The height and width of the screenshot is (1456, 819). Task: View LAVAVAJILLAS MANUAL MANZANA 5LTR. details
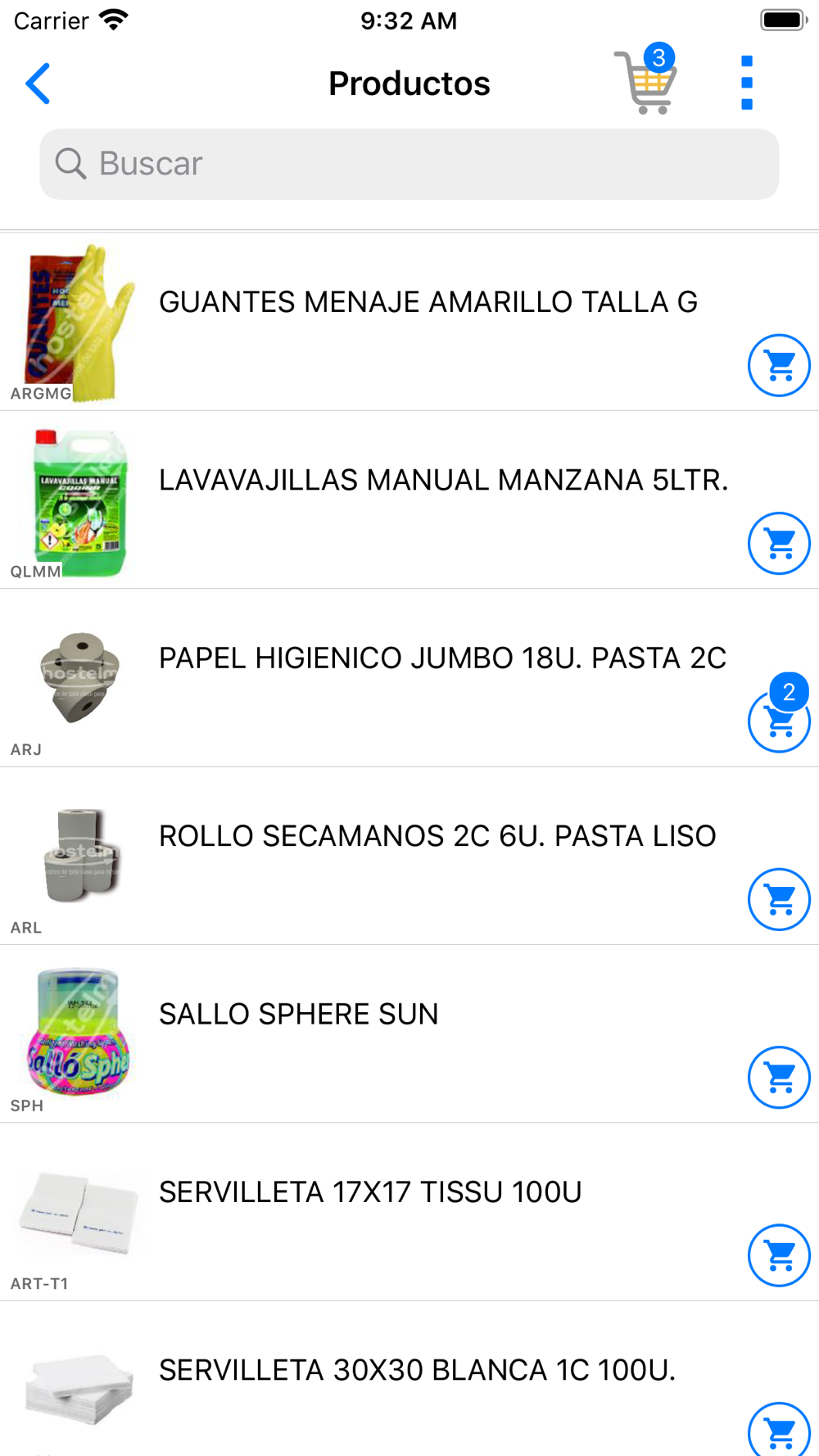coord(442,480)
